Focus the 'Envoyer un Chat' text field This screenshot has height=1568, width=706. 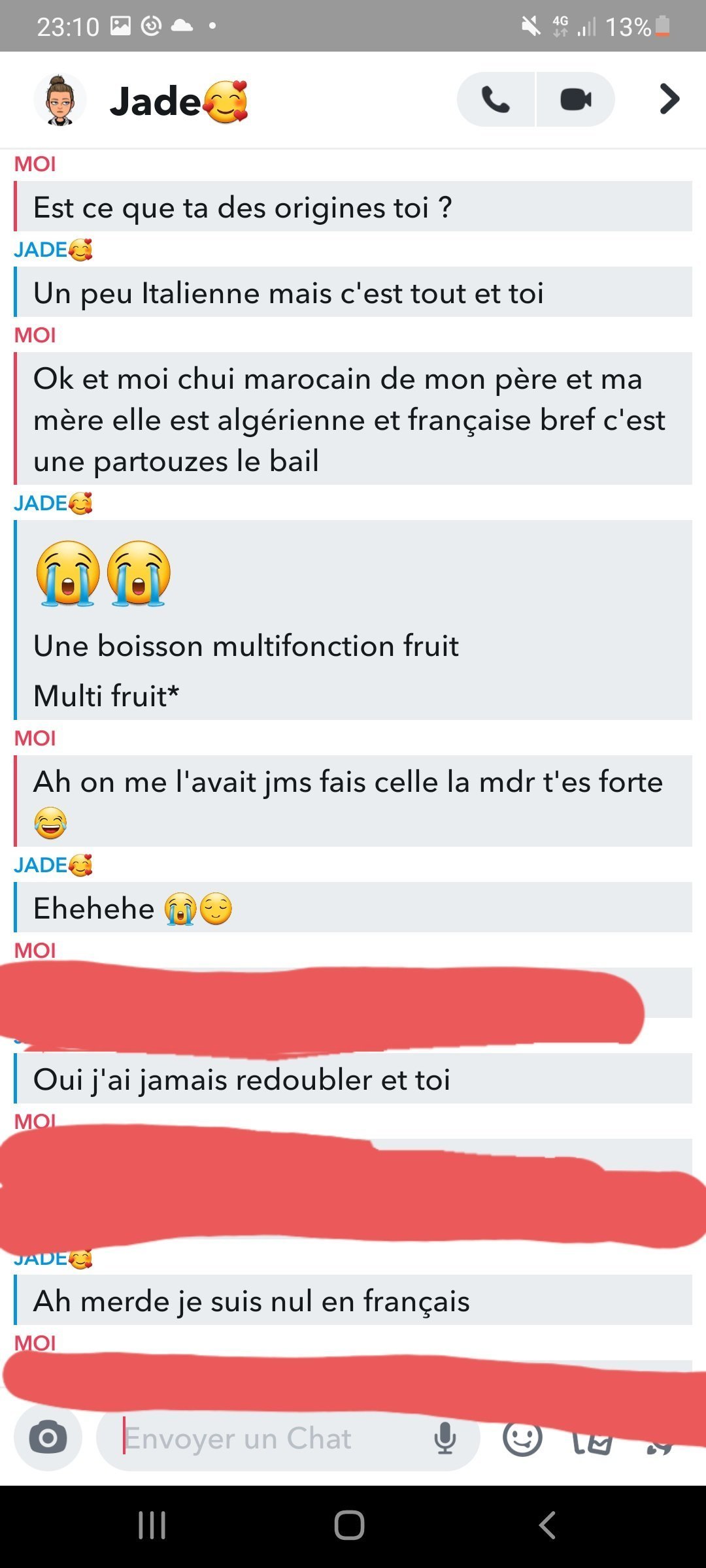(261, 1439)
